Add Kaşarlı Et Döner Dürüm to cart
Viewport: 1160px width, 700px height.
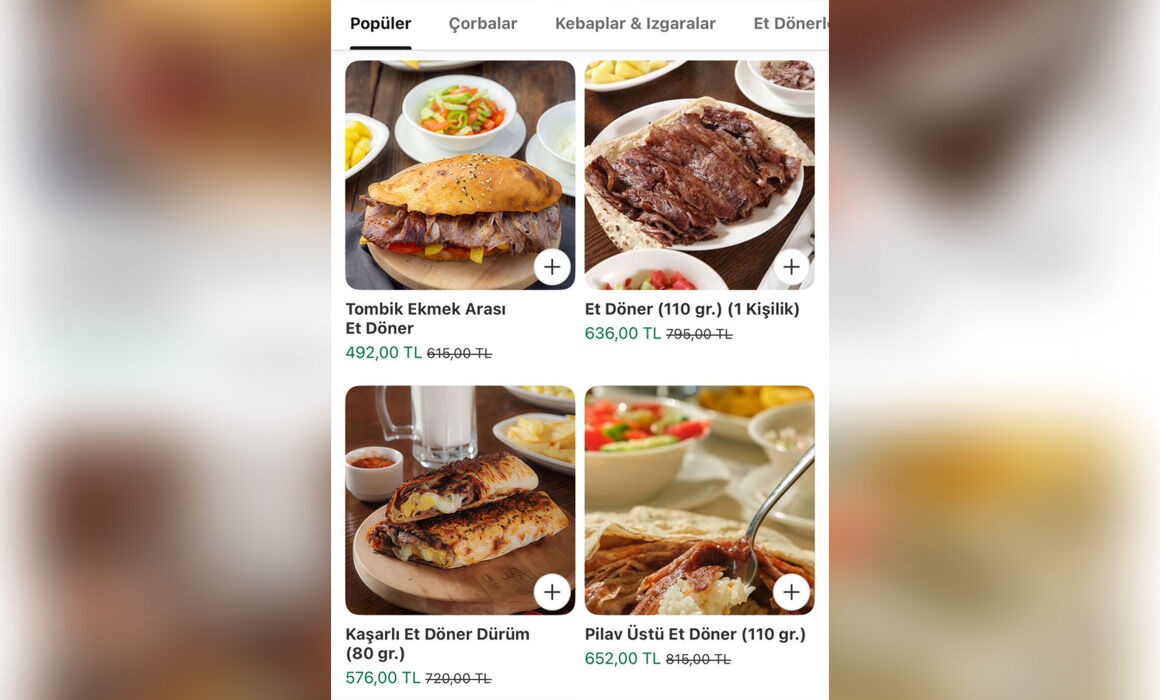(552, 592)
